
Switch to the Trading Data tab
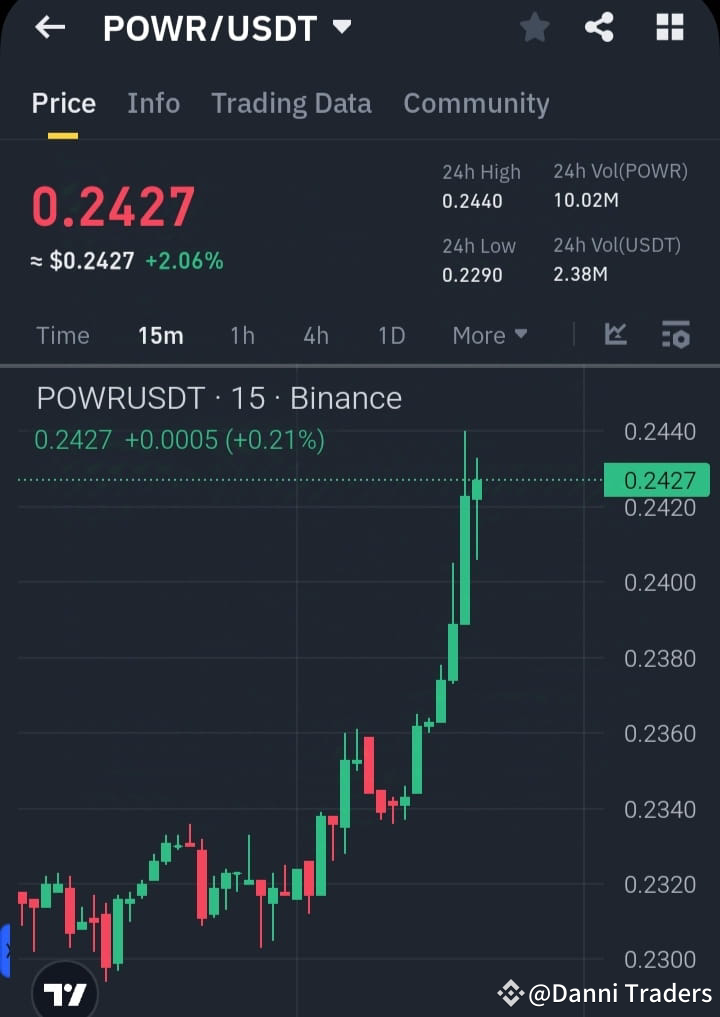click(x=291, y=103)
